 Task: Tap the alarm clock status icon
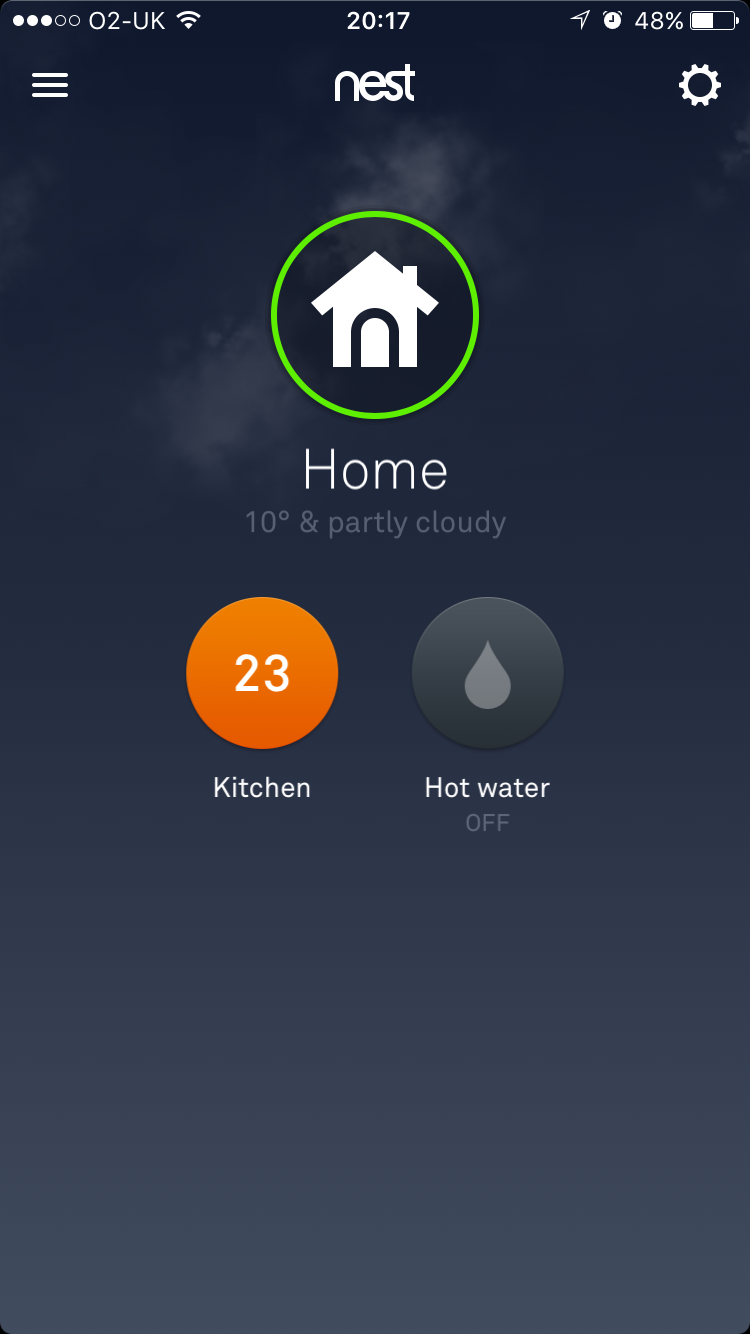coord(611,18)
